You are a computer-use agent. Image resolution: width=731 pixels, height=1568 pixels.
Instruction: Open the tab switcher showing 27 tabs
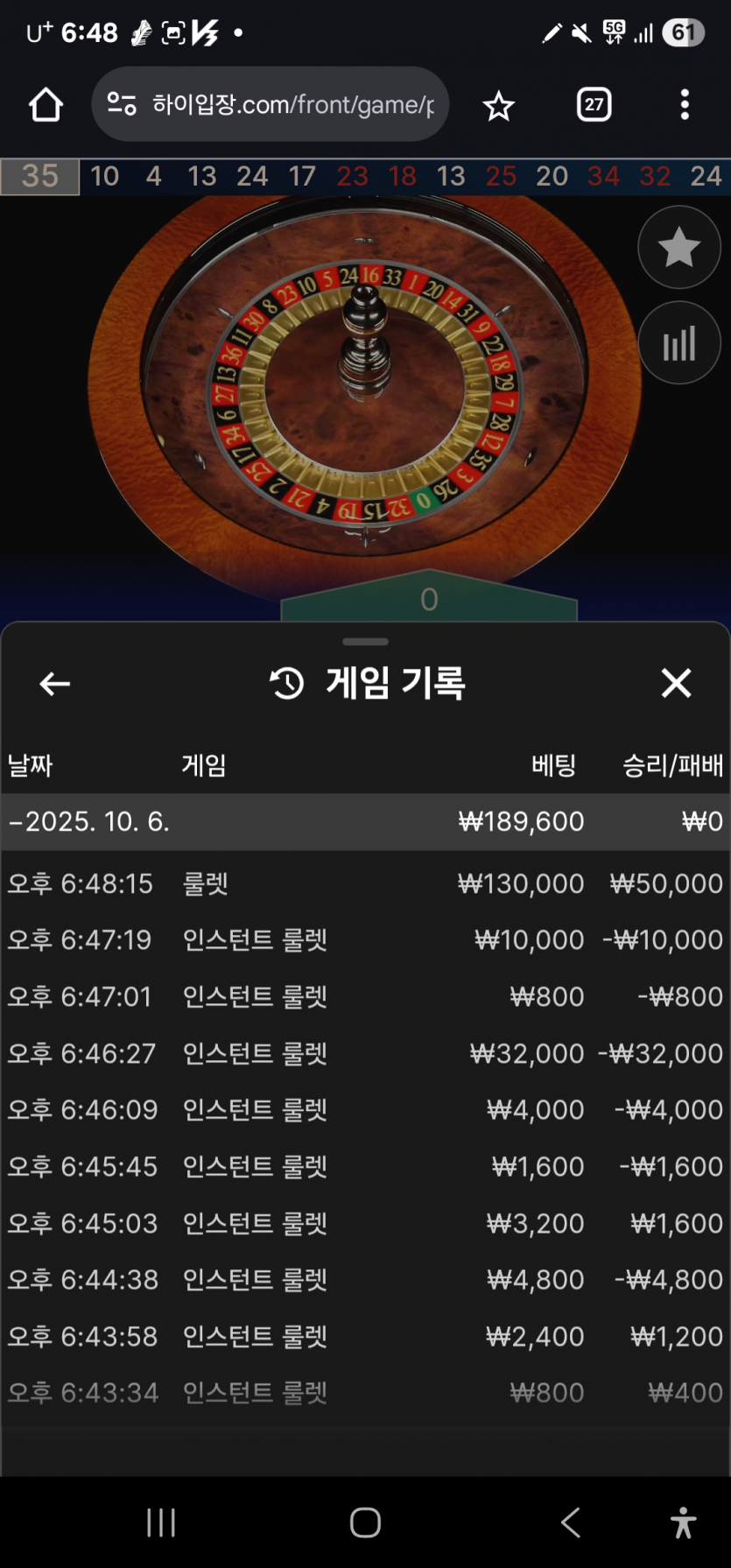tap(594, 105)
